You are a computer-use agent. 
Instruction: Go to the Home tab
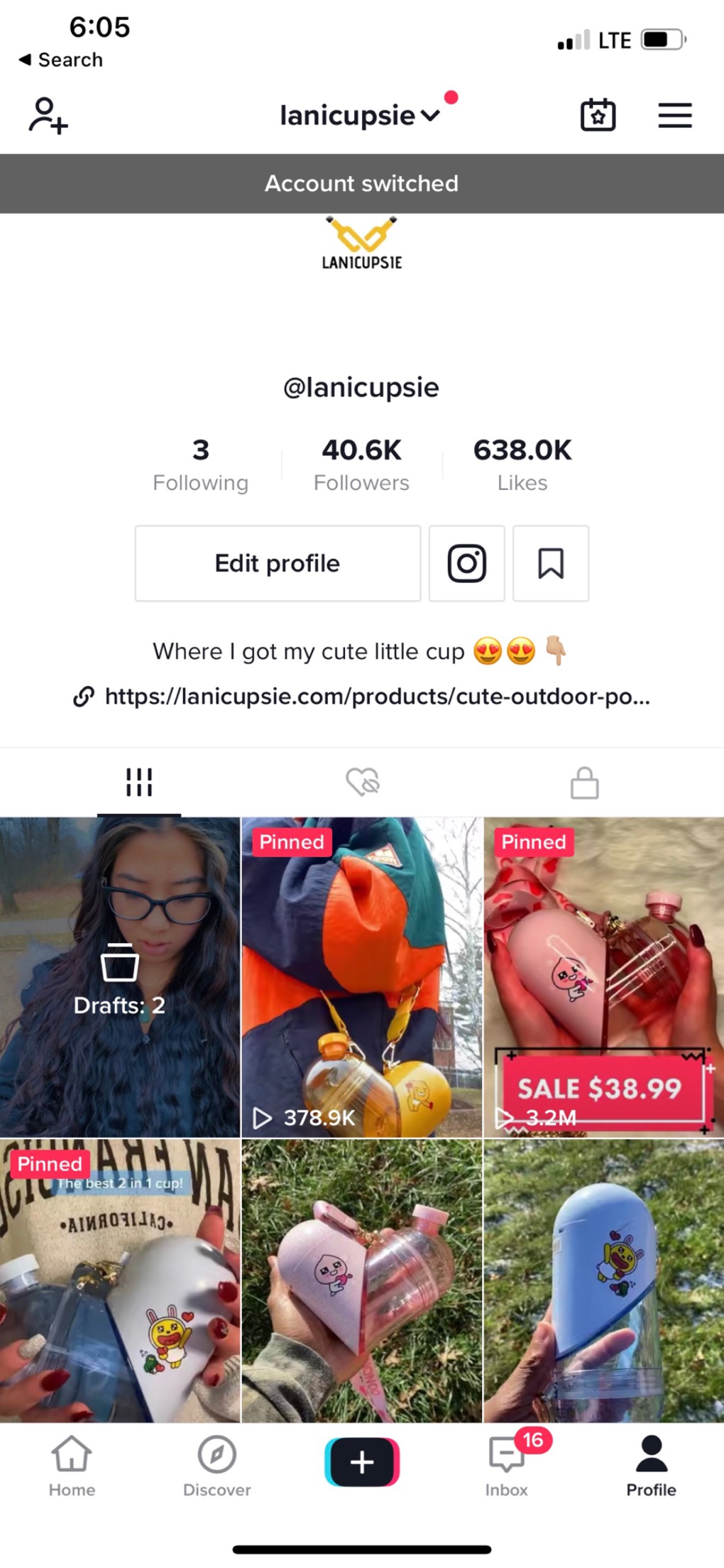(x=72, y=1466)
